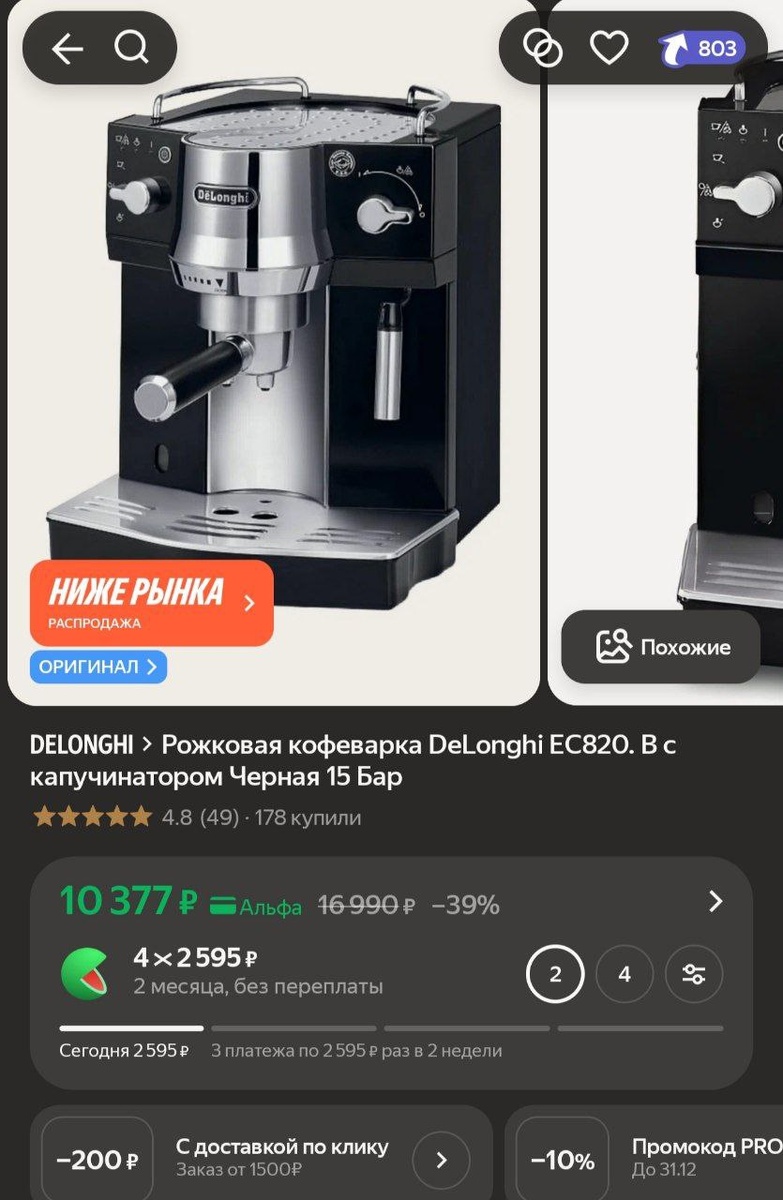The width and height of the screenshot is (783, 1200).
Task: Add this coffee maker to comparison
Action: tap(543, 48)
